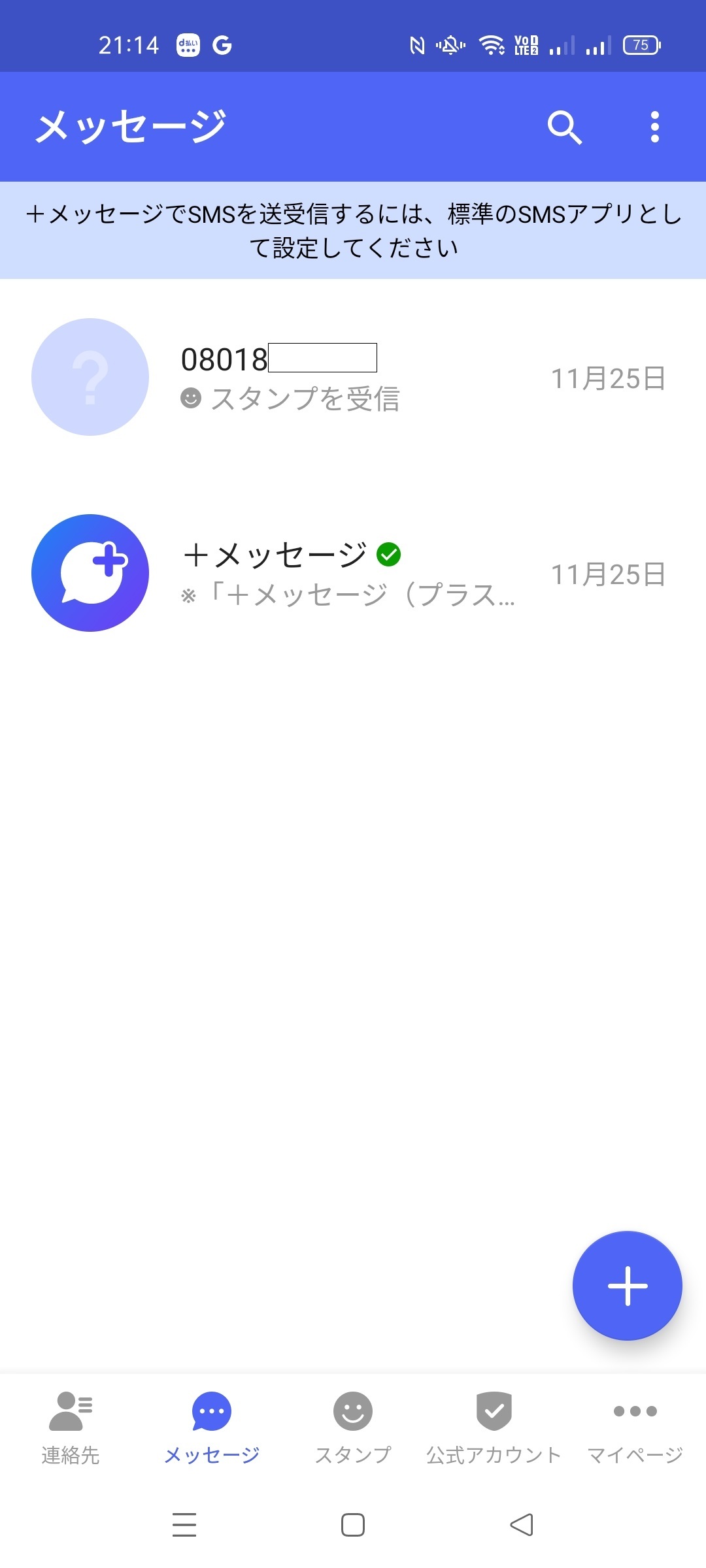Open the search magnifier icon

564,127
